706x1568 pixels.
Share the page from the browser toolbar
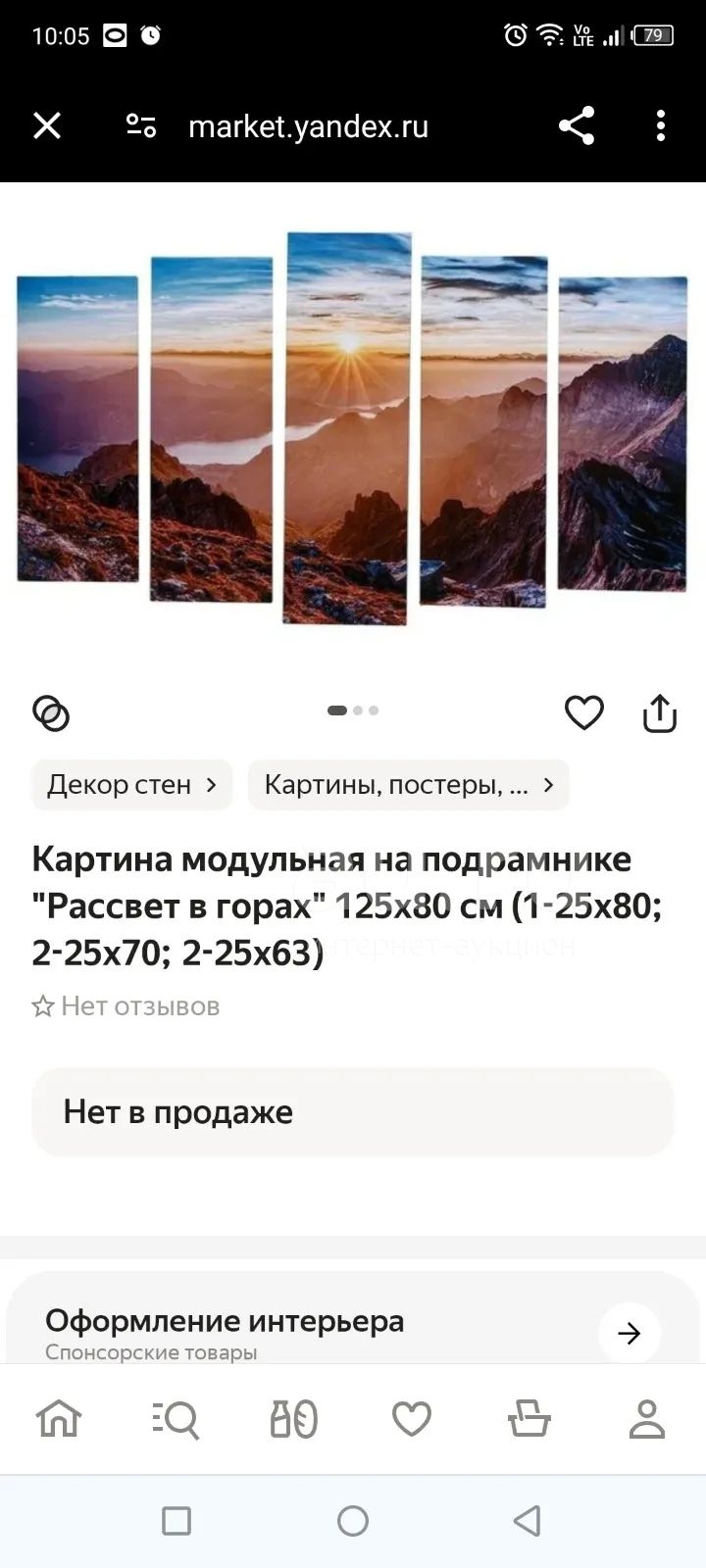pyautogui.click(x=577, y=125)
